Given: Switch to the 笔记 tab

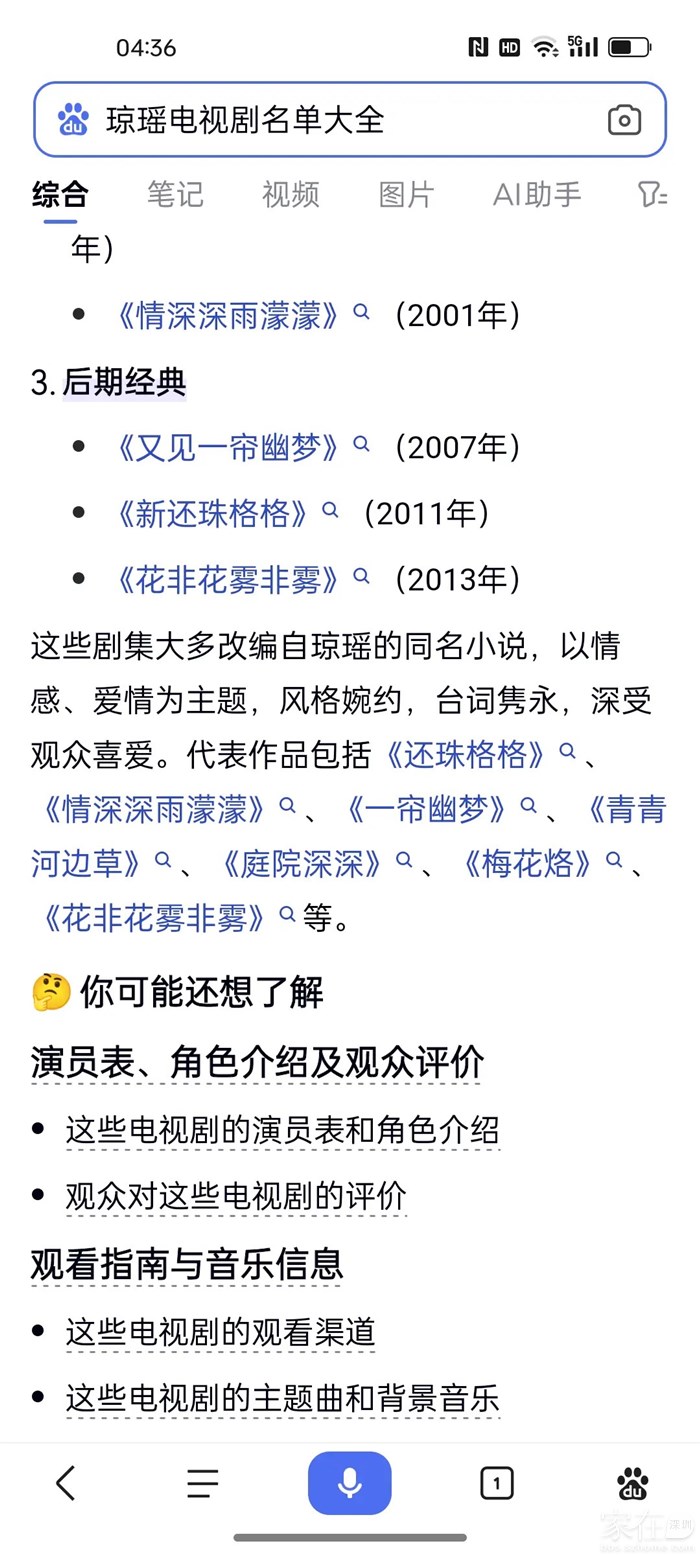Looking at the screenshot, I should point(175,194).
